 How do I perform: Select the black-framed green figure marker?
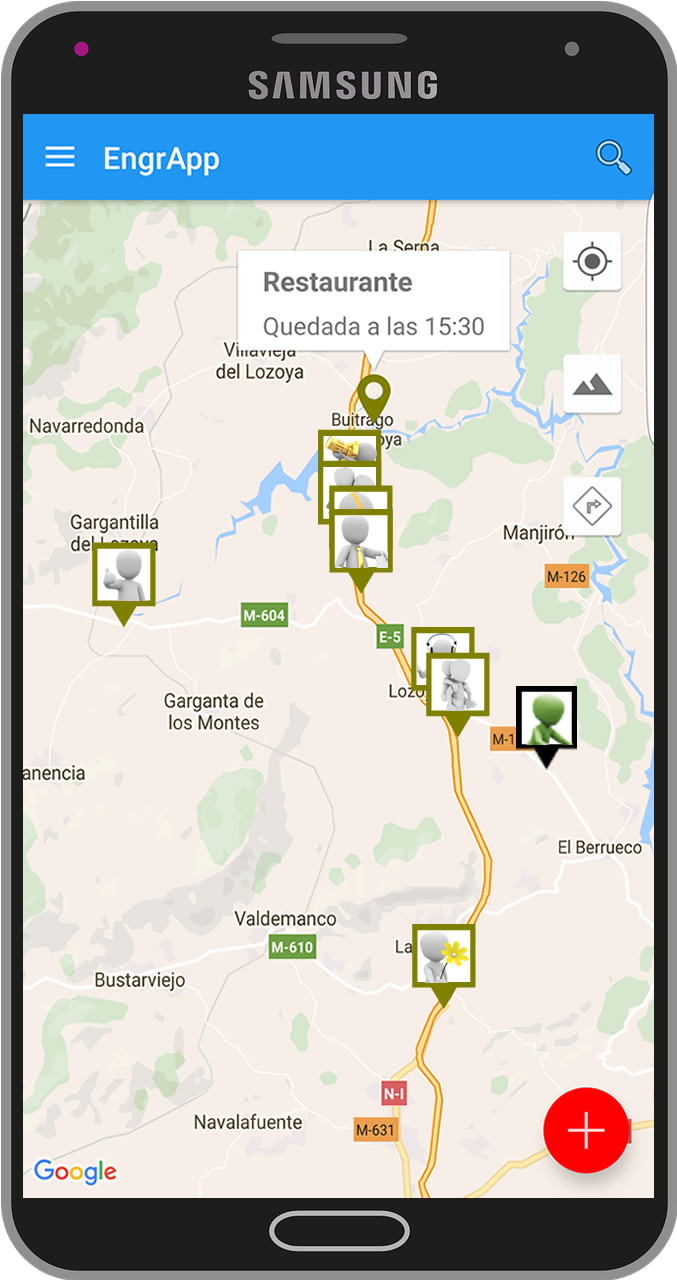(x=547, y=718)
